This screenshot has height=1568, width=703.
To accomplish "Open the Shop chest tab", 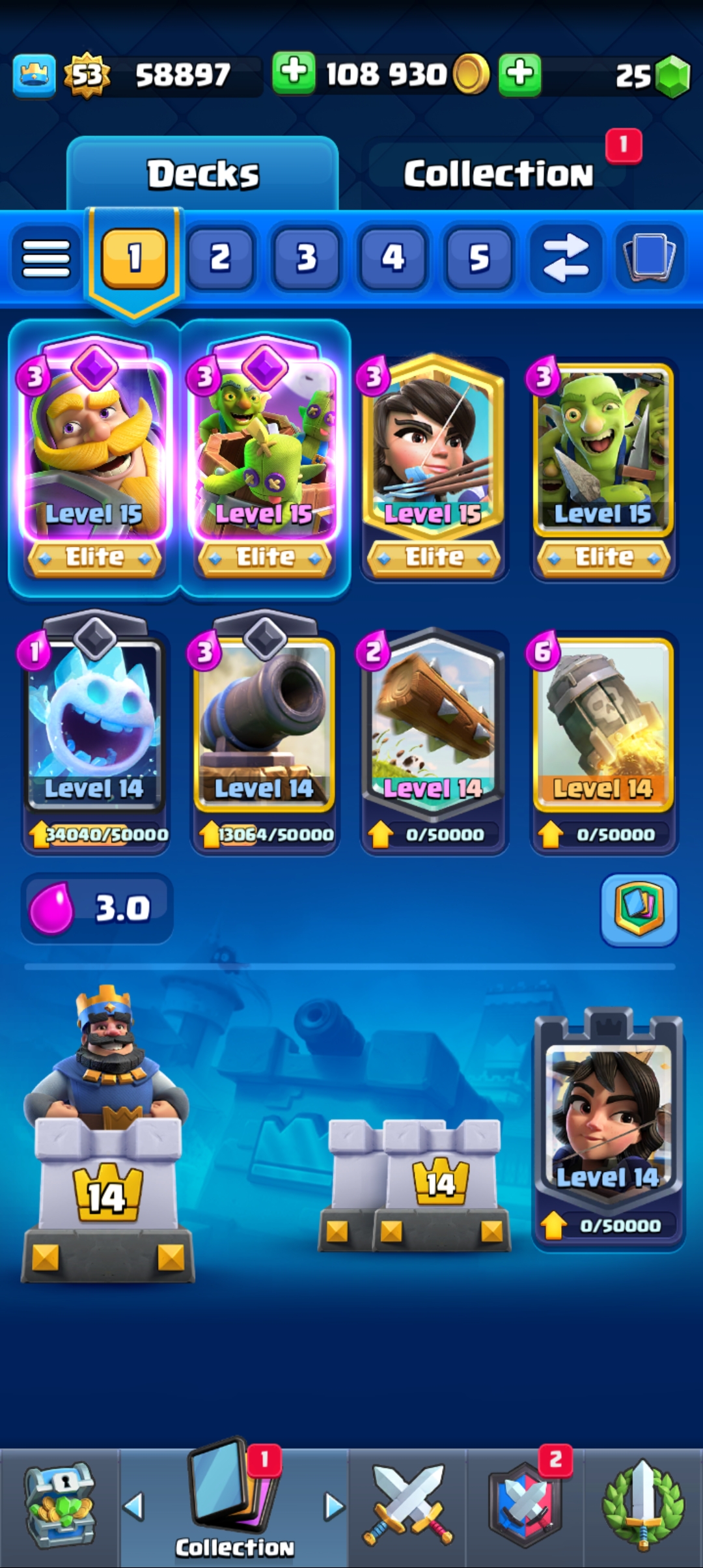I will pos(60,1504).
